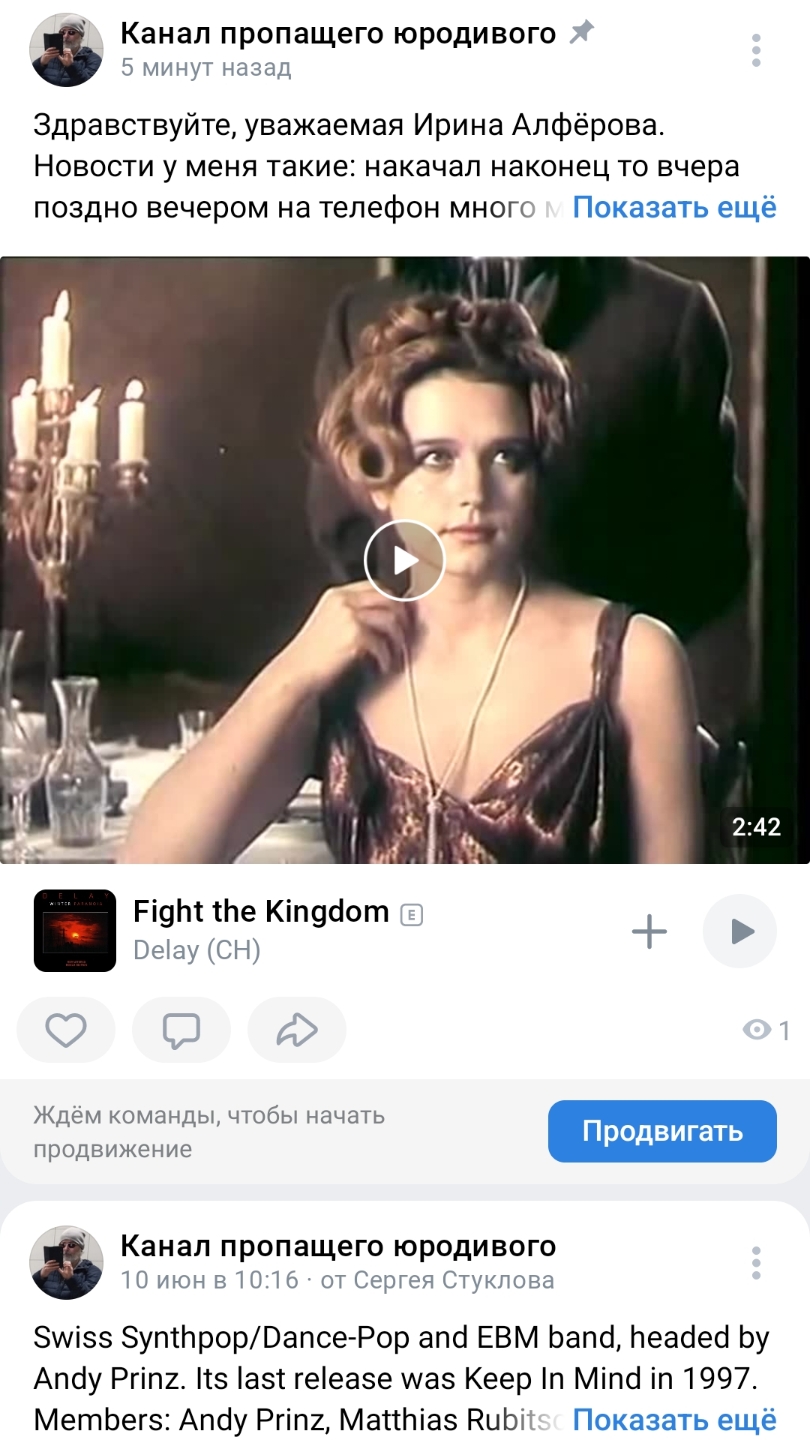Play the 2:42 video
The width and height of the screenshot is (810, 1440).
point(404,560)
